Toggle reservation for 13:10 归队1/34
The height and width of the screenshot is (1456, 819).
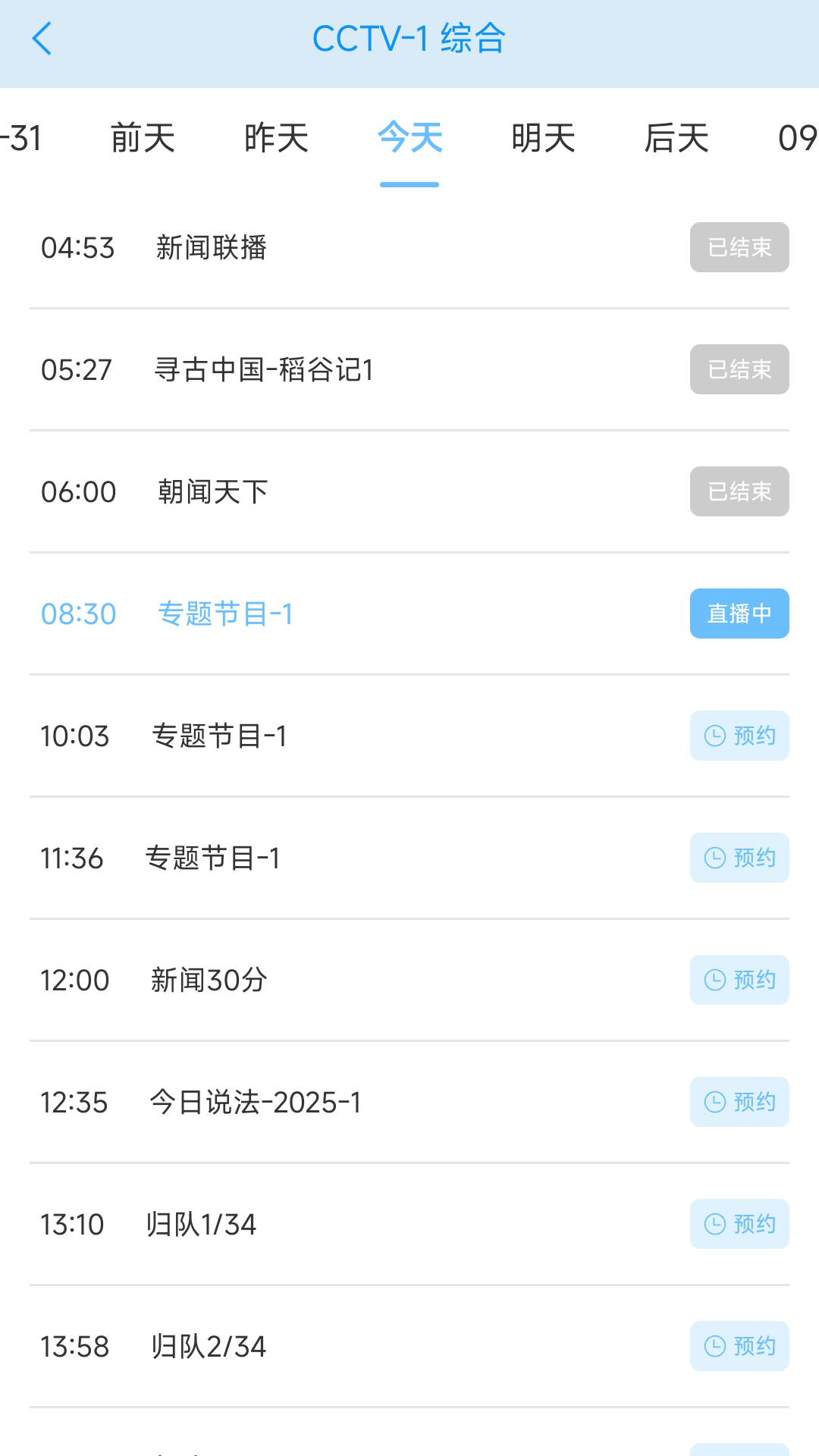pyautogui.click(x=739, y=1224)
